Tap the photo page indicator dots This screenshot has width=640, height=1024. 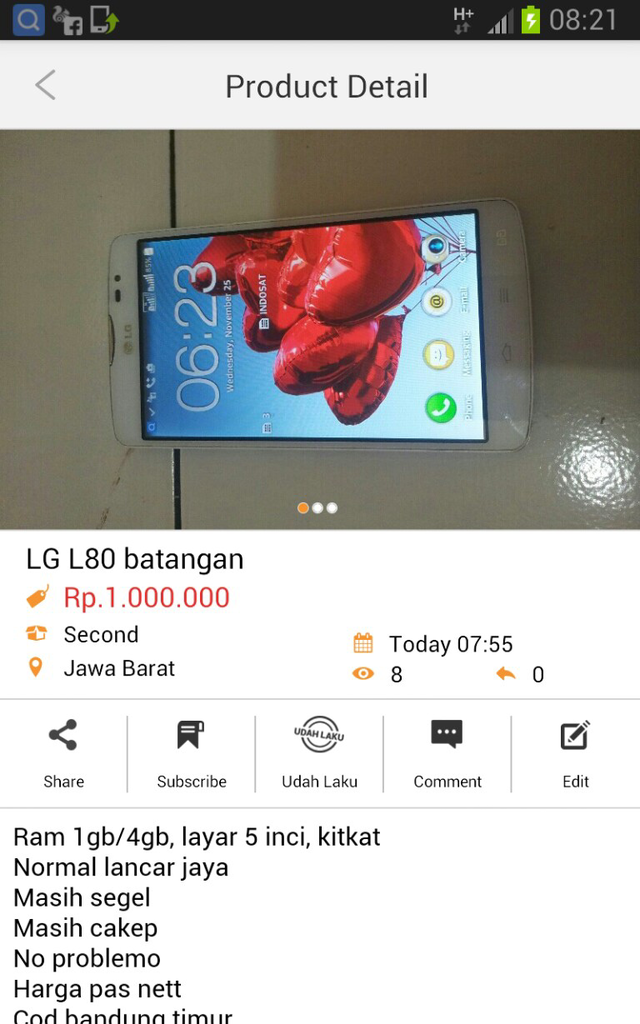(x=317, y=508)
